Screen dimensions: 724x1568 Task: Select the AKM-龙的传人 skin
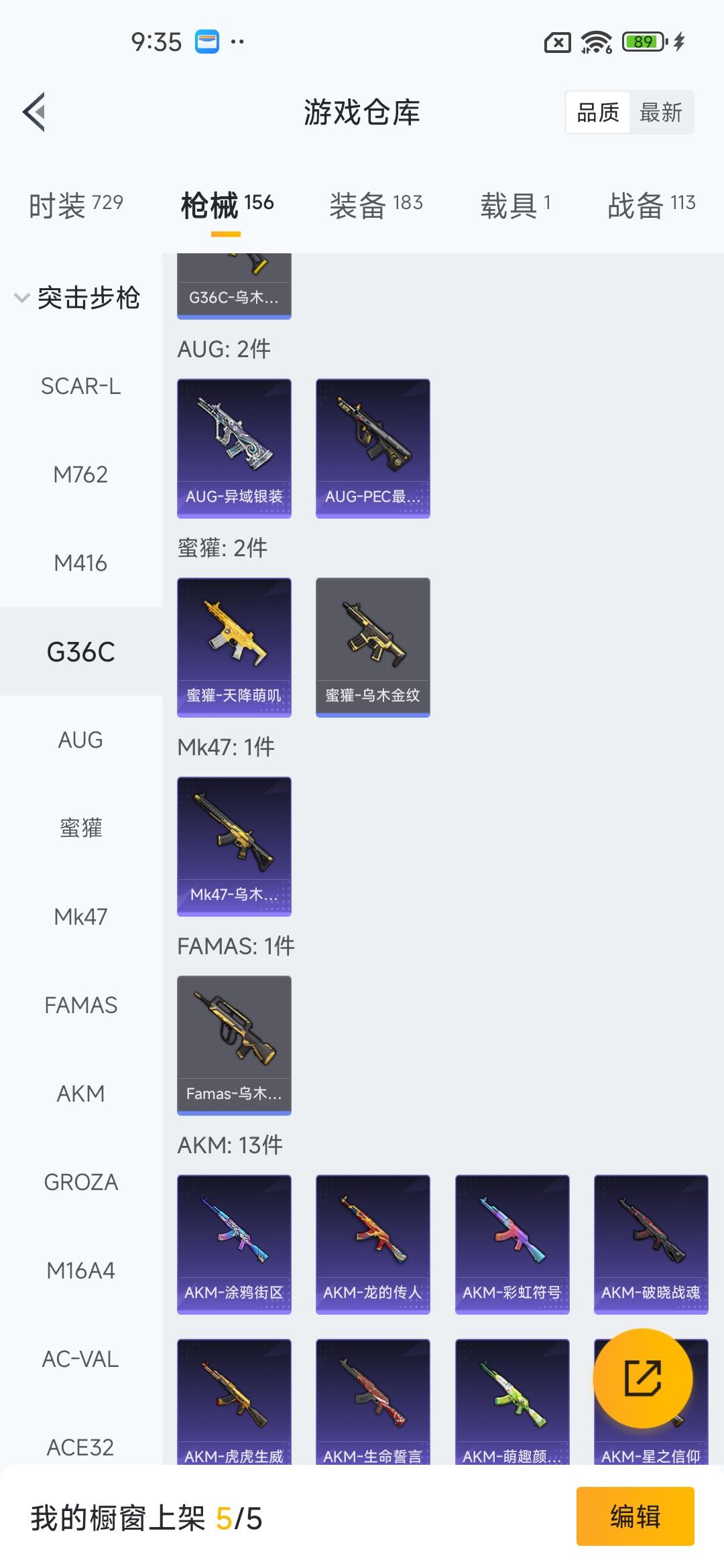[x=373, y=1244]
